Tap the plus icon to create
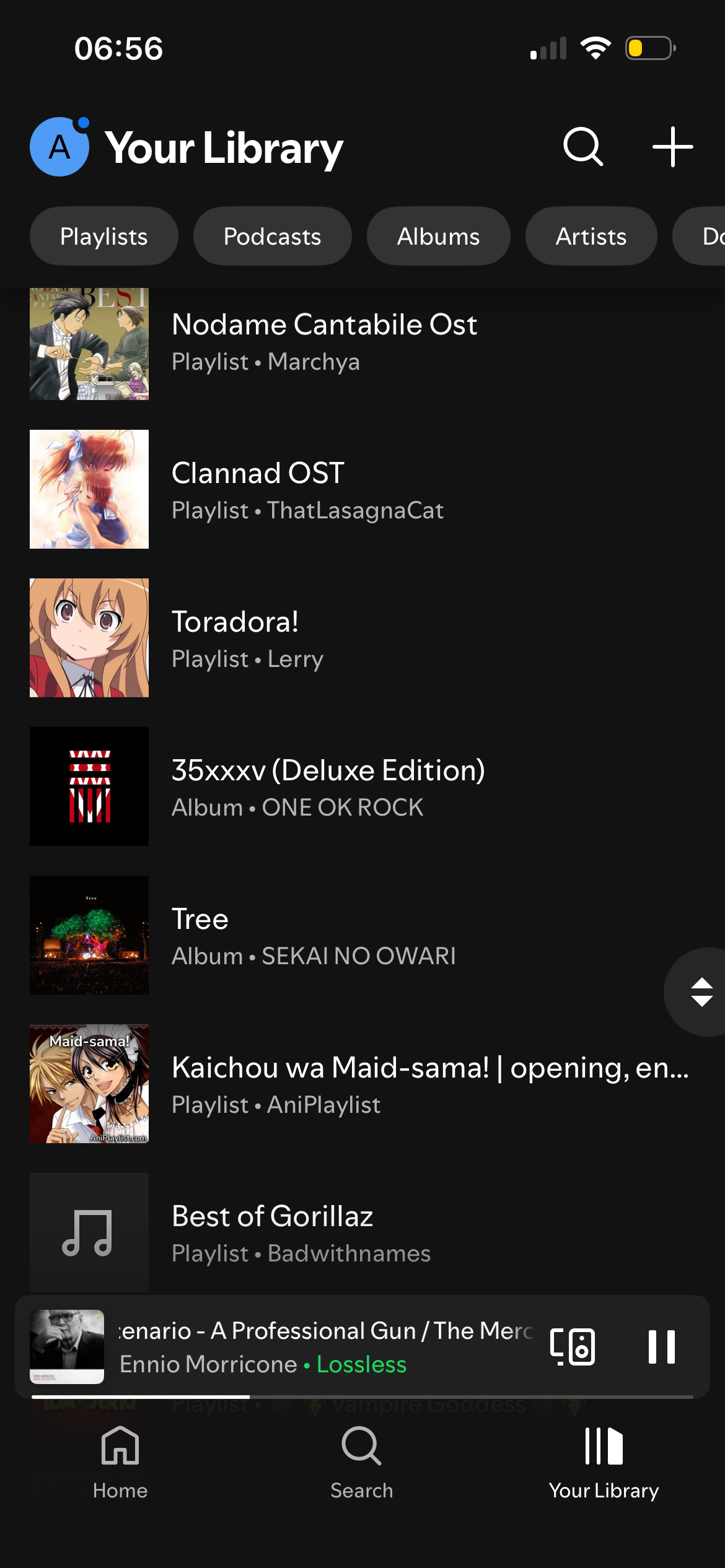The width and height of the screenshot is (725, 1568). [x=672, y=147]
